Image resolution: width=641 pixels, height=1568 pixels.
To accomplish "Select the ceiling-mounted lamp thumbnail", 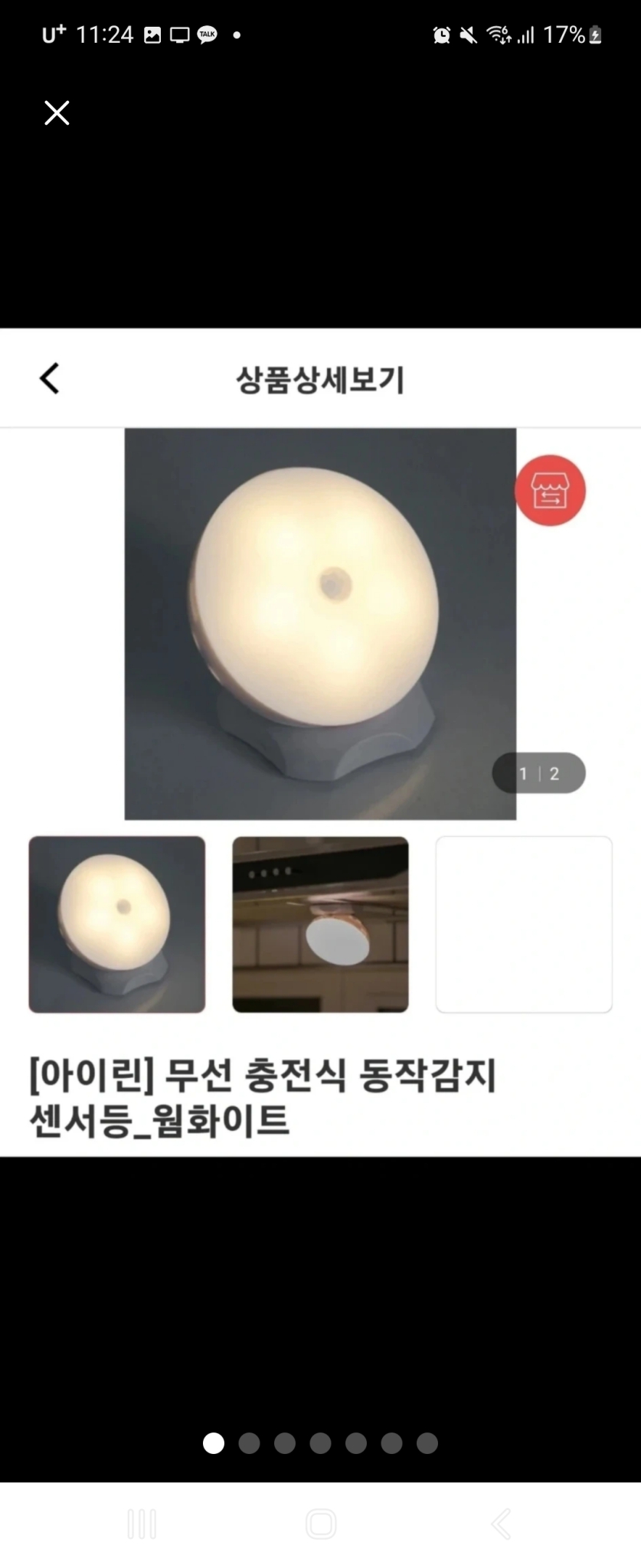I will 320,924.
